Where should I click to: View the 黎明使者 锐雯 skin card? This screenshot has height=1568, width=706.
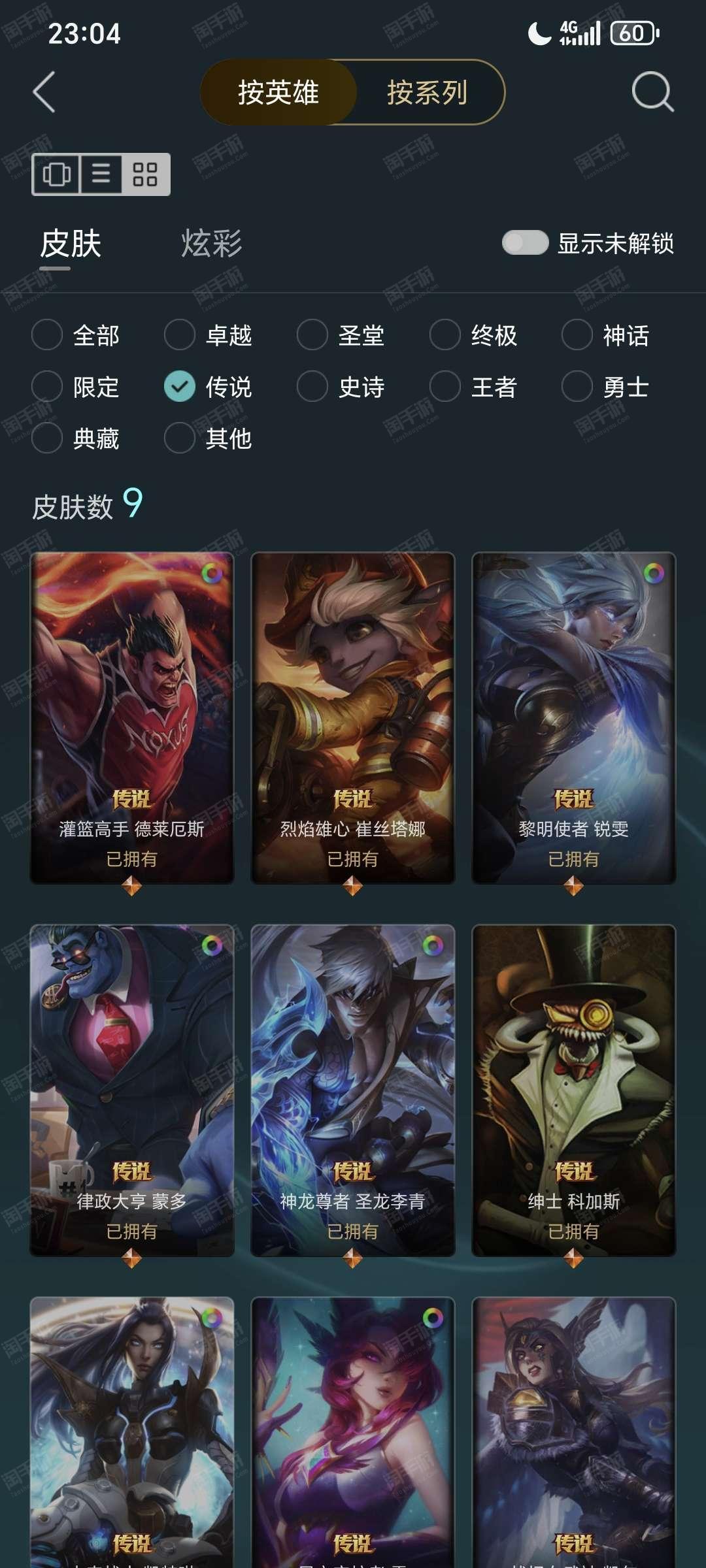(574, 718)
